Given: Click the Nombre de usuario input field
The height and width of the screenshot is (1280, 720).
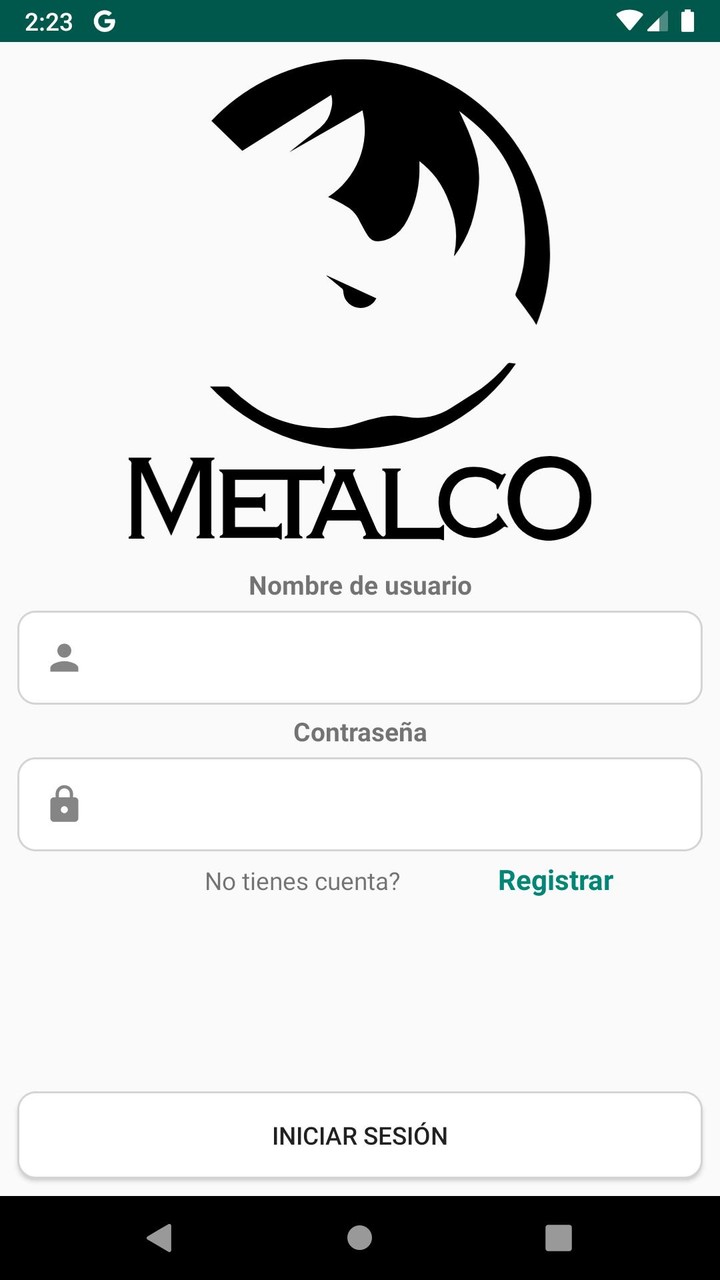Looking at the screenshot, I should [x=360, y=657].
